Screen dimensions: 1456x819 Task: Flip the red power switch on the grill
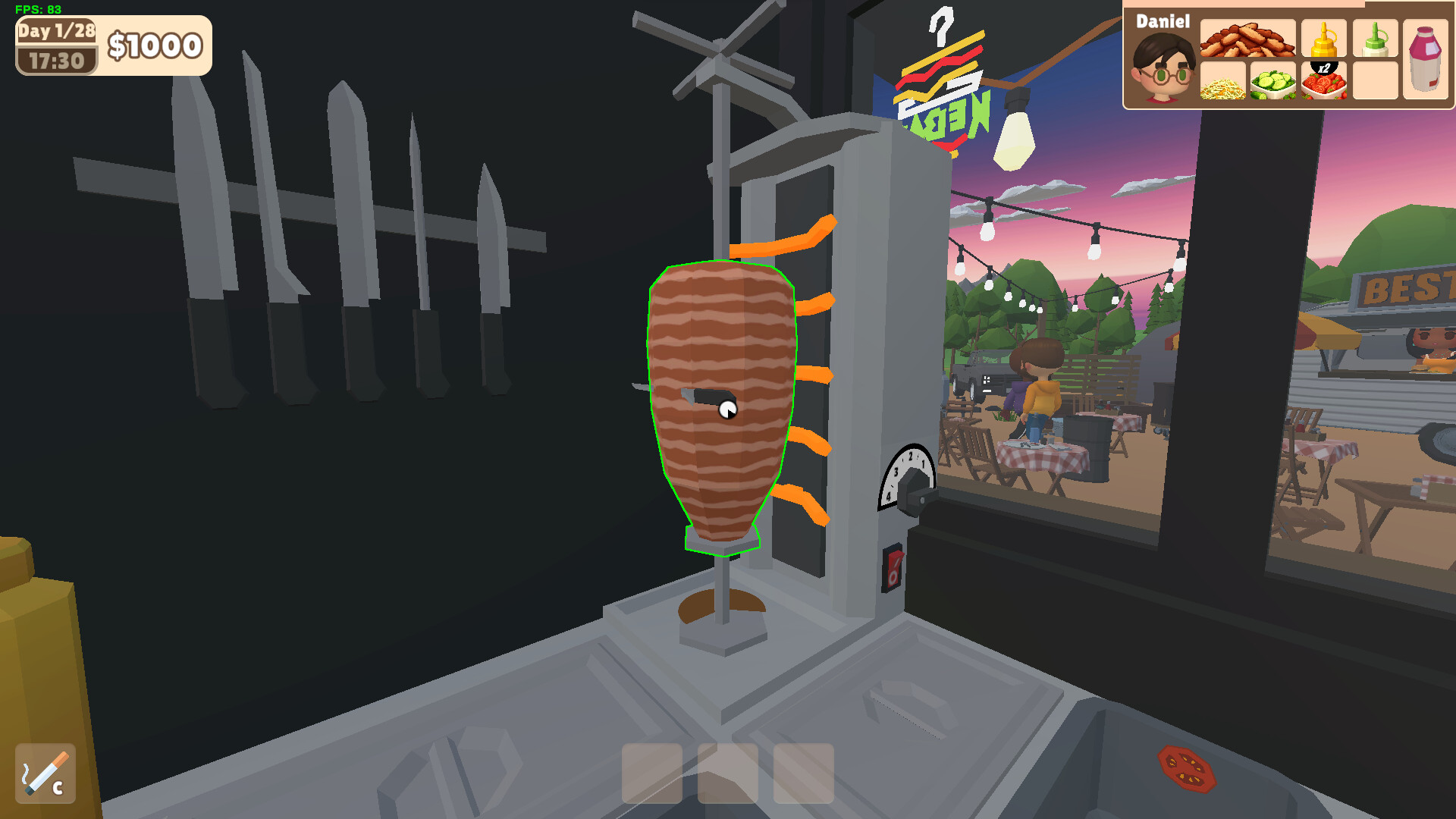point(893,568)
